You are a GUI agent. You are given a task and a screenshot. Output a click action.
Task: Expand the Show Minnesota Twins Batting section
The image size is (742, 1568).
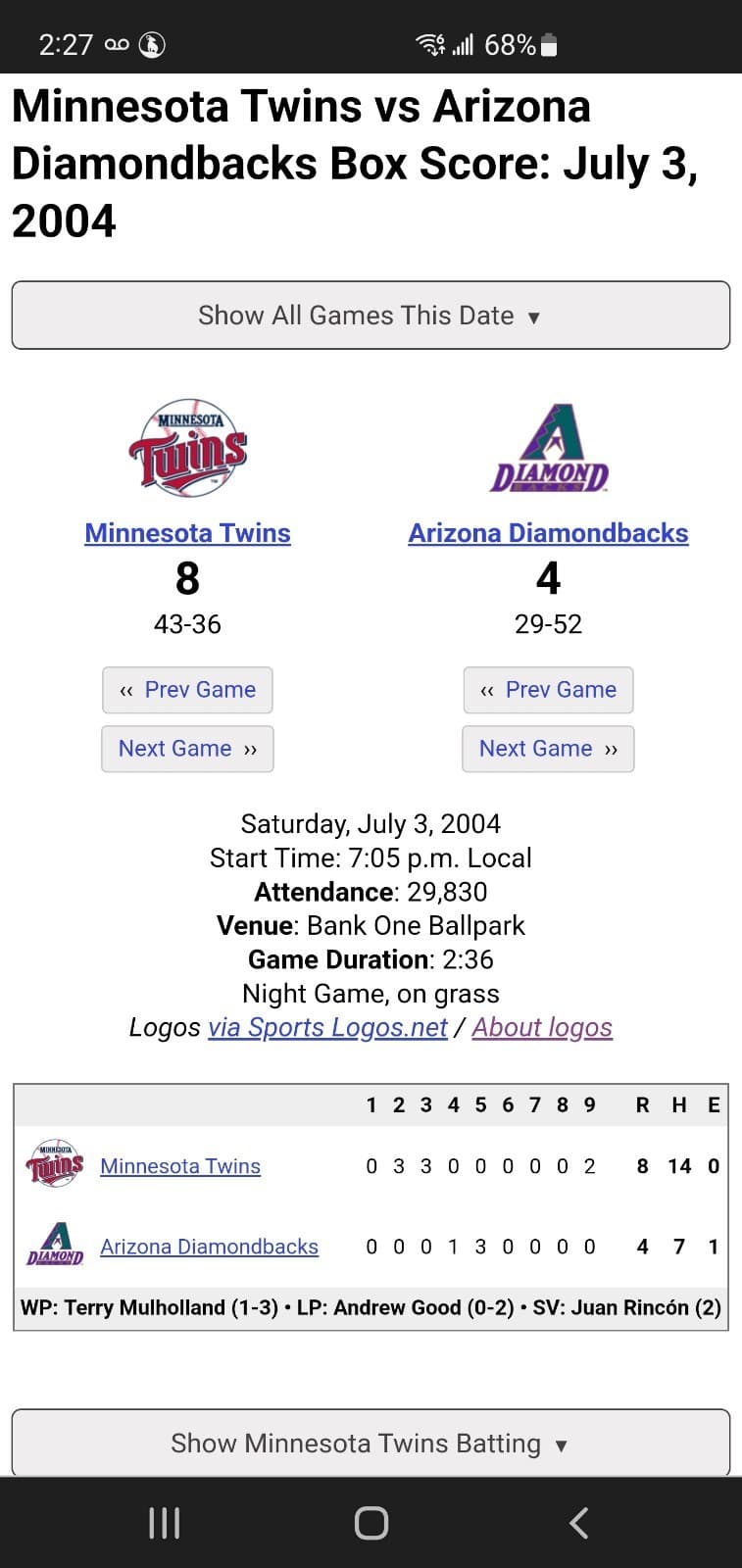coord(371,1442)
